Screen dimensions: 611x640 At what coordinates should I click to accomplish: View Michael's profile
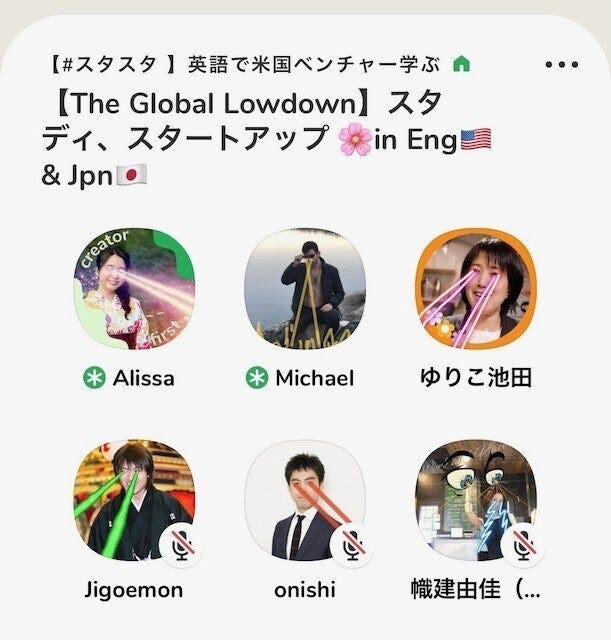tap(305, 289)
